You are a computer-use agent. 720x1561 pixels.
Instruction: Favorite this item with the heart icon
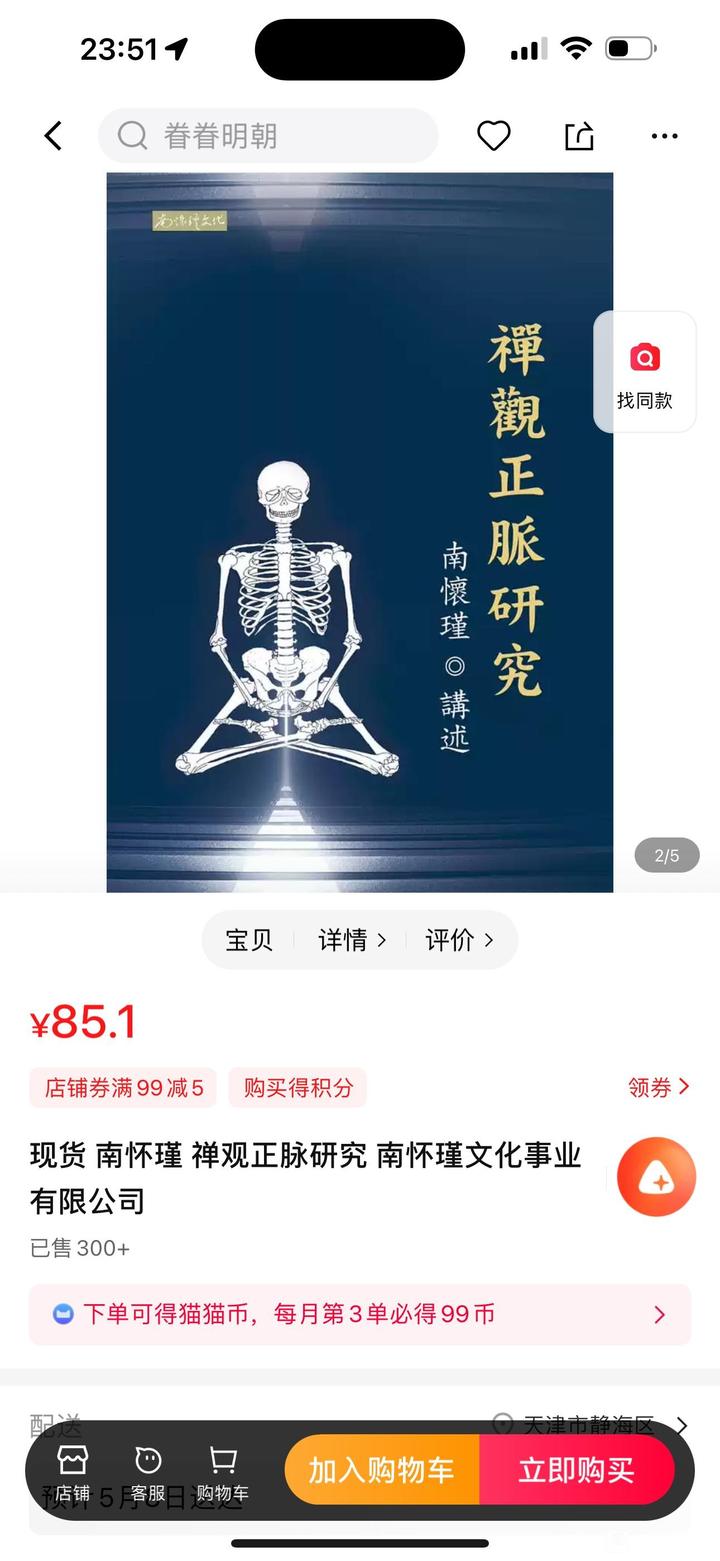point(493,136)
